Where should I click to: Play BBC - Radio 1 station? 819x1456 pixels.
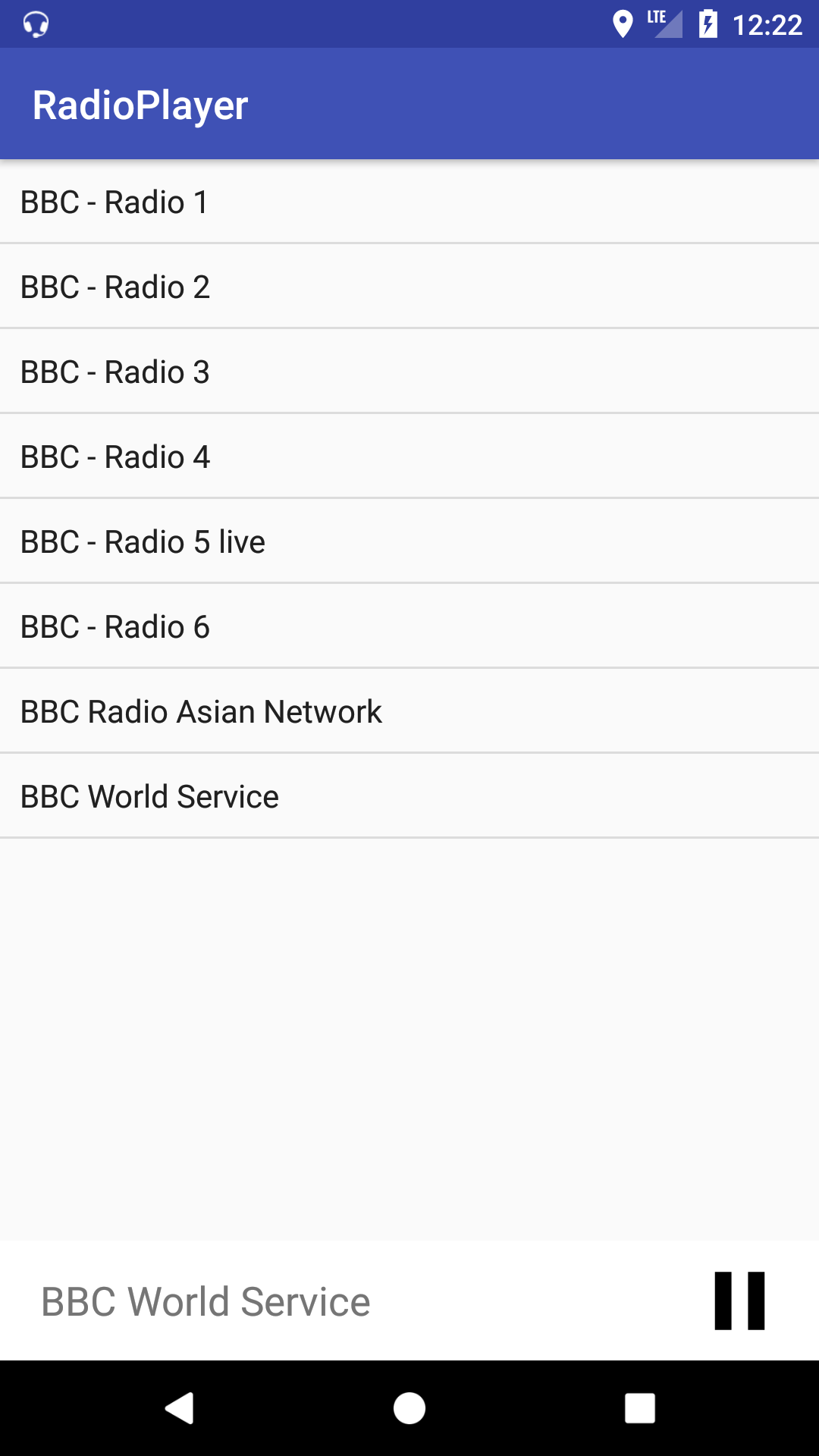tap(114, 202)
